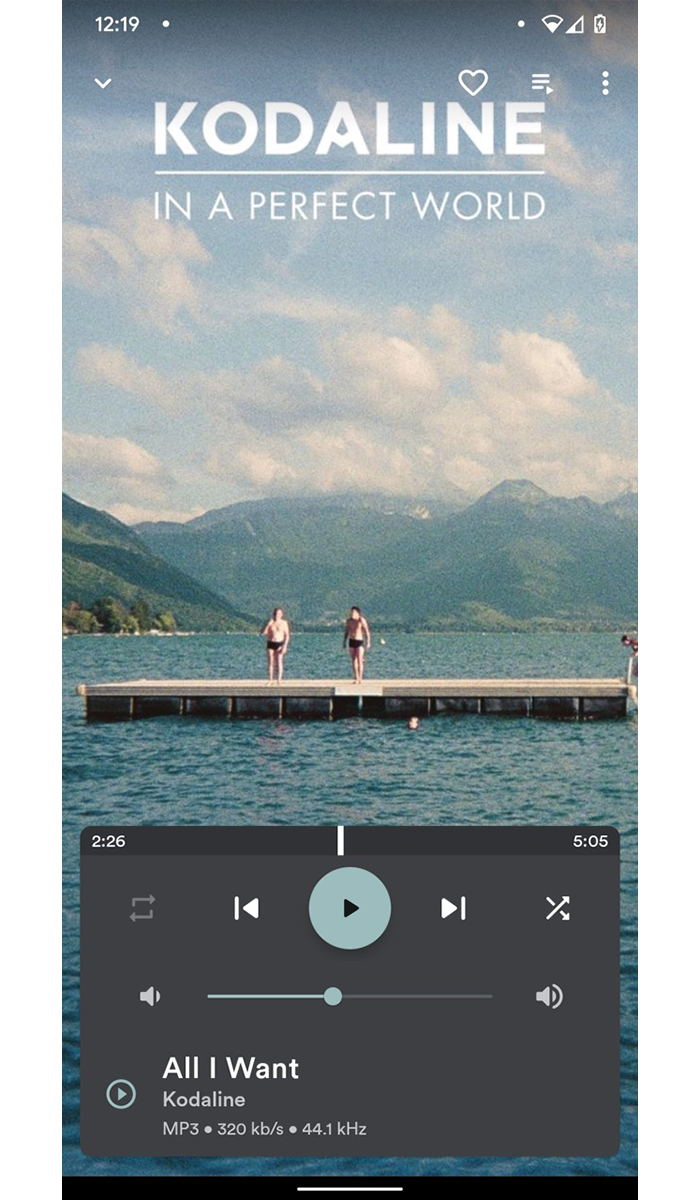700x1200 pixels.
Task: Lower volume with the small speaker icon
Action: click(x=150, y=996)
